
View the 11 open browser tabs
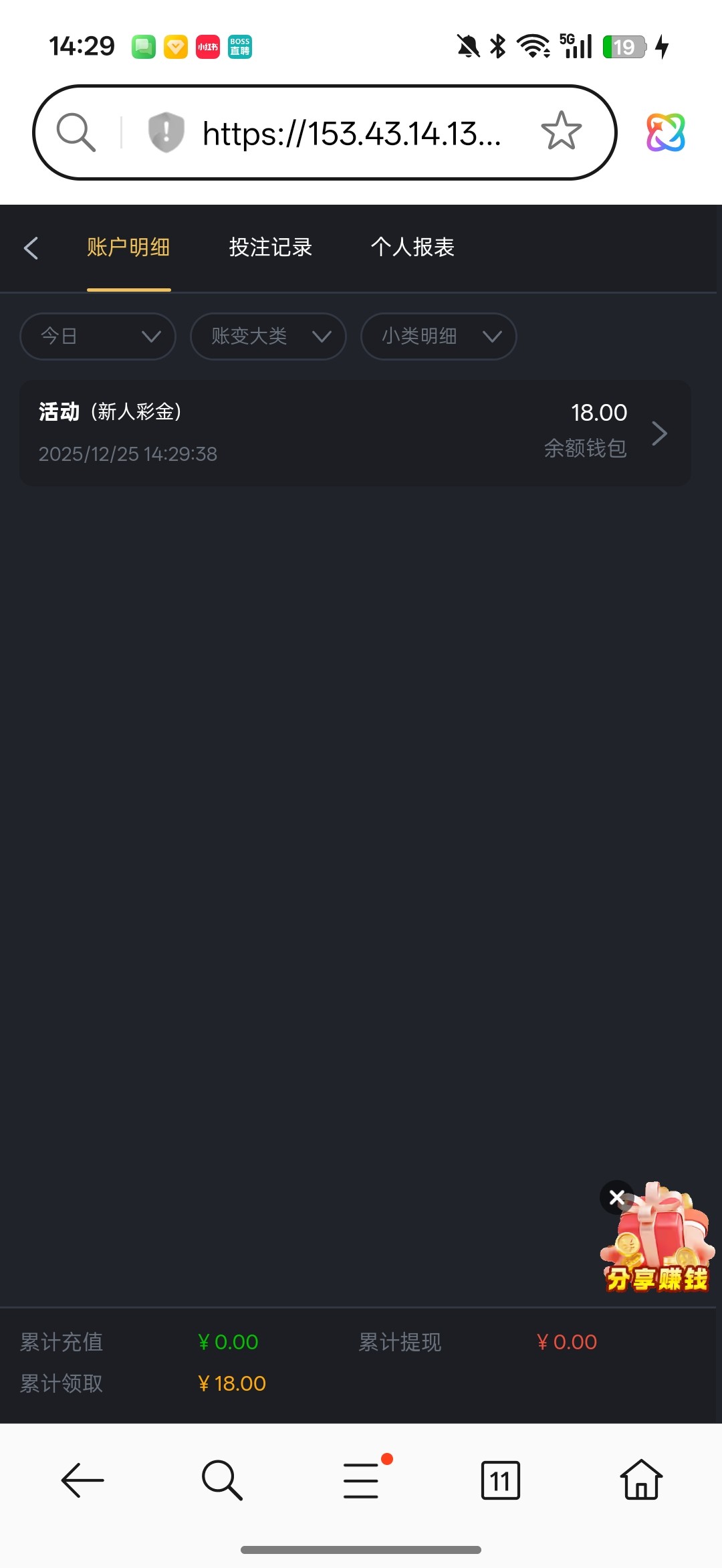[x=500, y=1480]
